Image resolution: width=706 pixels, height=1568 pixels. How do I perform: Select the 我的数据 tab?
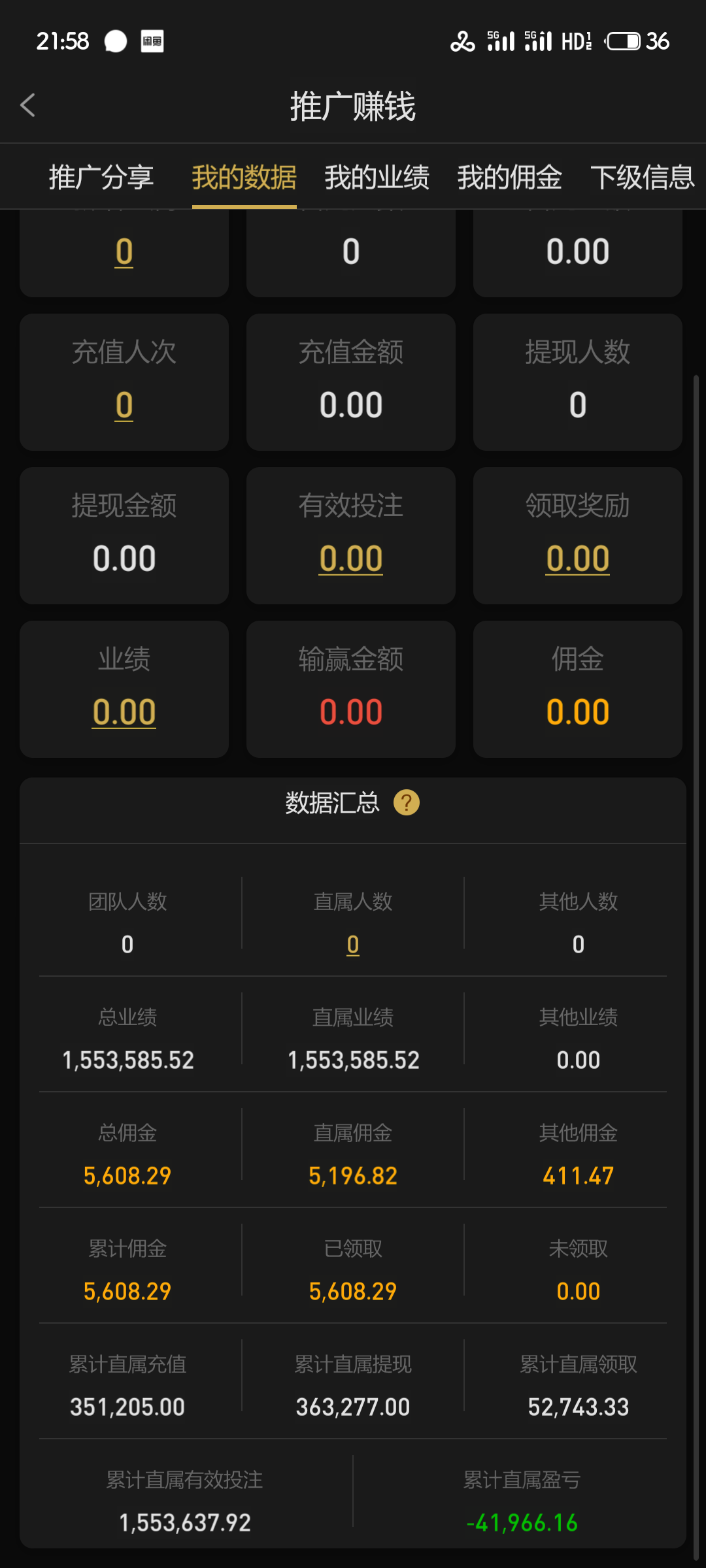click(244, 177)
